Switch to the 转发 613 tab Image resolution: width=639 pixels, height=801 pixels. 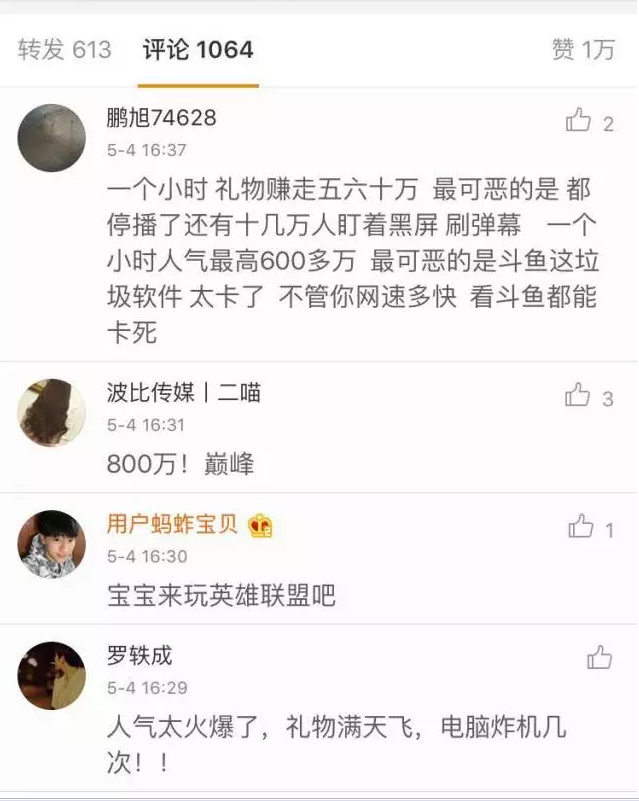64,50
